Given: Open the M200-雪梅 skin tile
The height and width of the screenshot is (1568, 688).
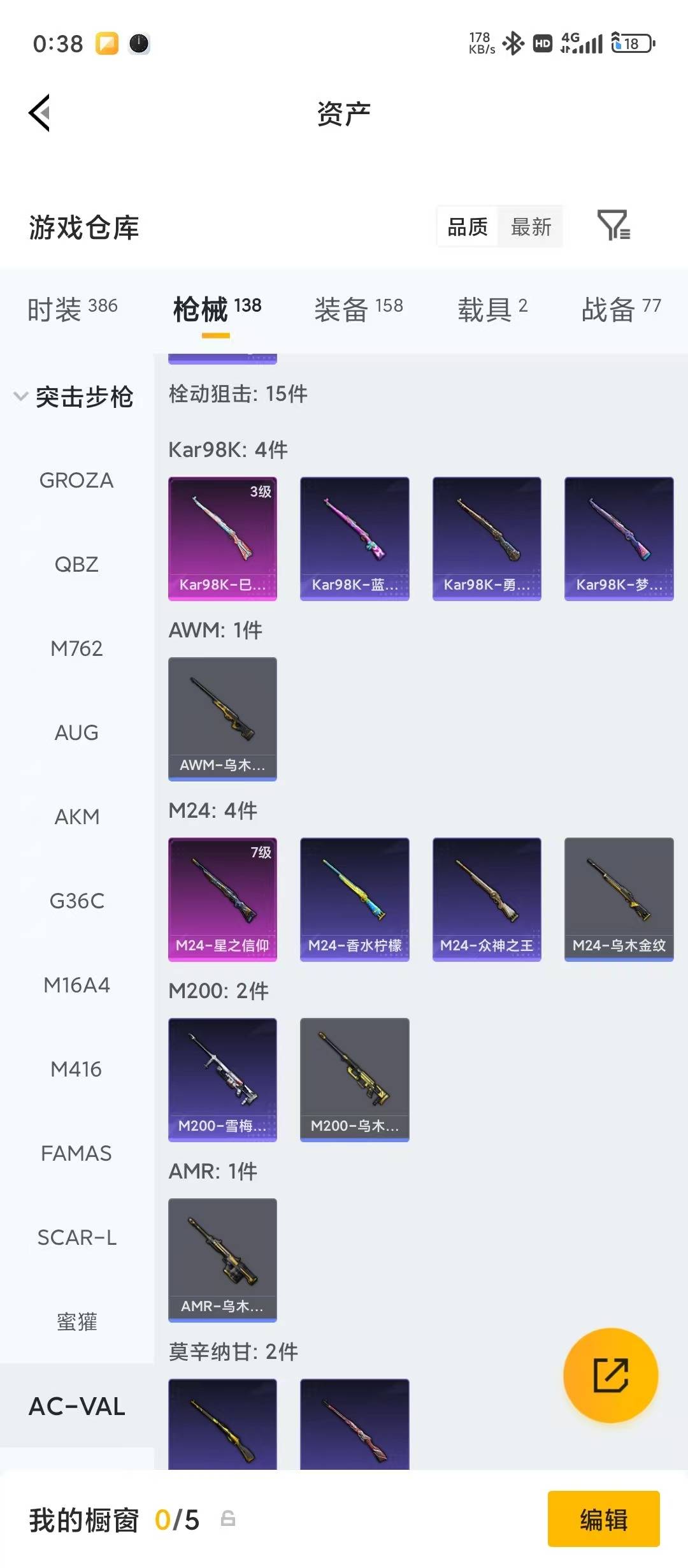Looking at the screenshot, I should tap(222, 1078).
